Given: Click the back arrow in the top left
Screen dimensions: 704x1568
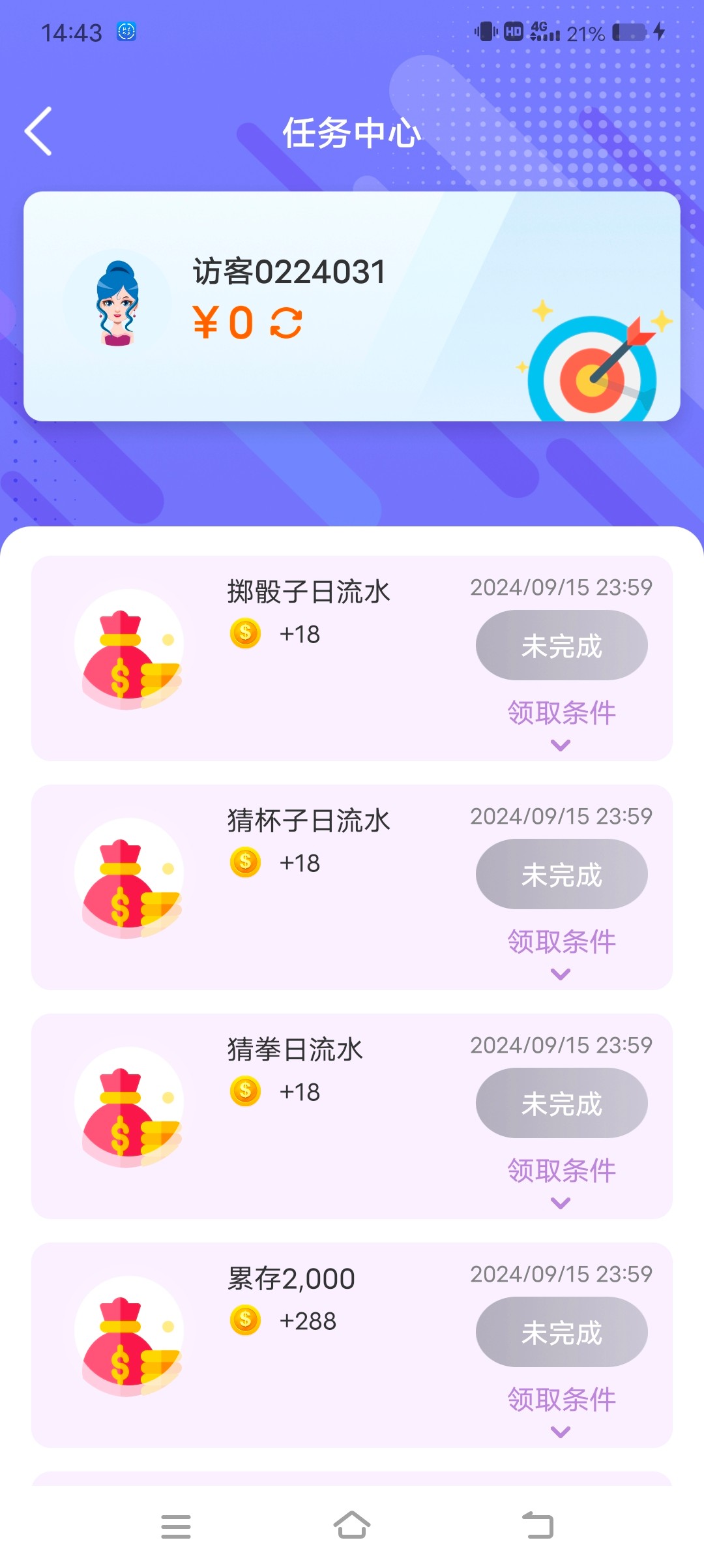Looking at the screenshot, I should [39, 130].
